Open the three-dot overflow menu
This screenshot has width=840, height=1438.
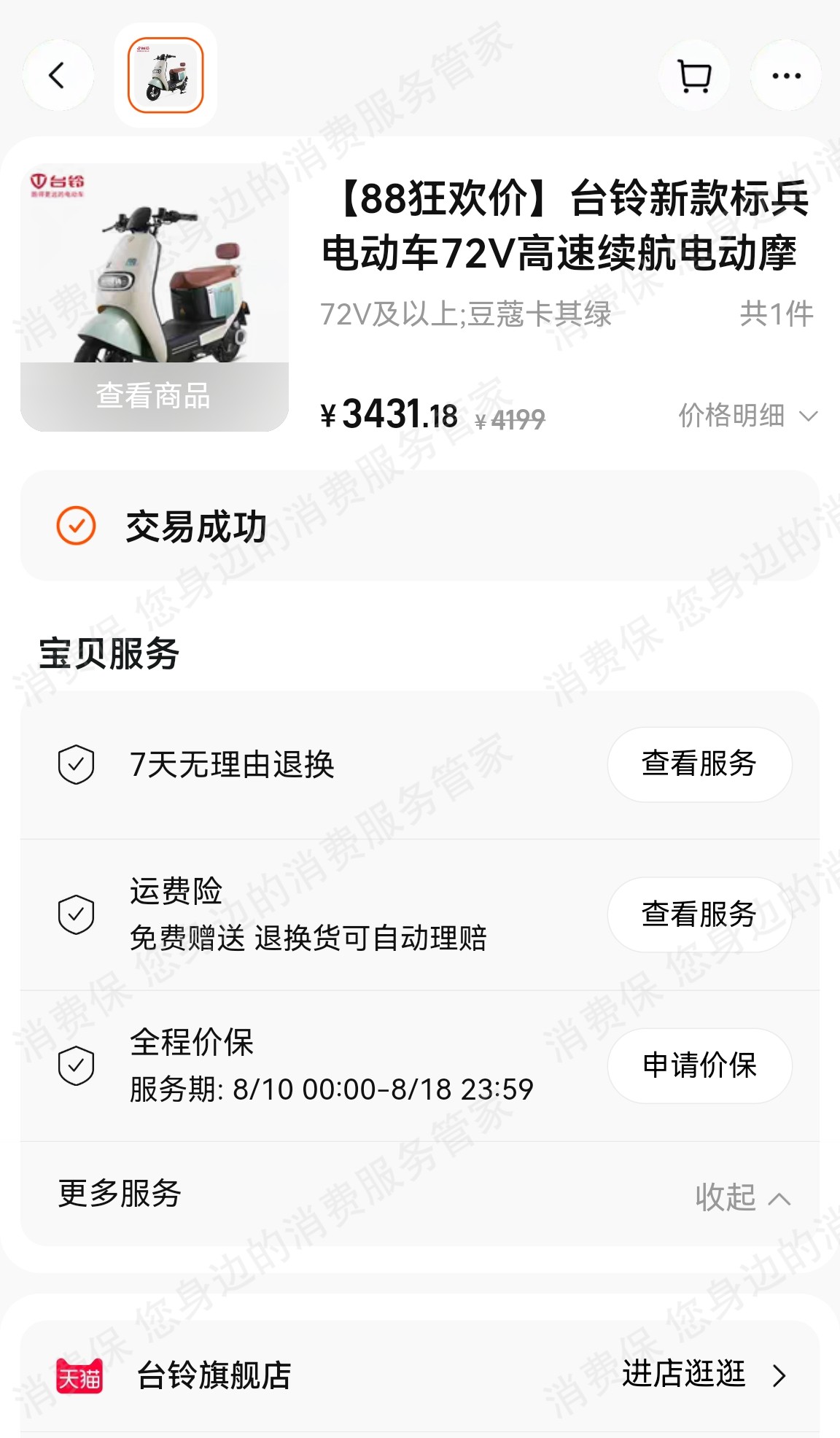786,75
